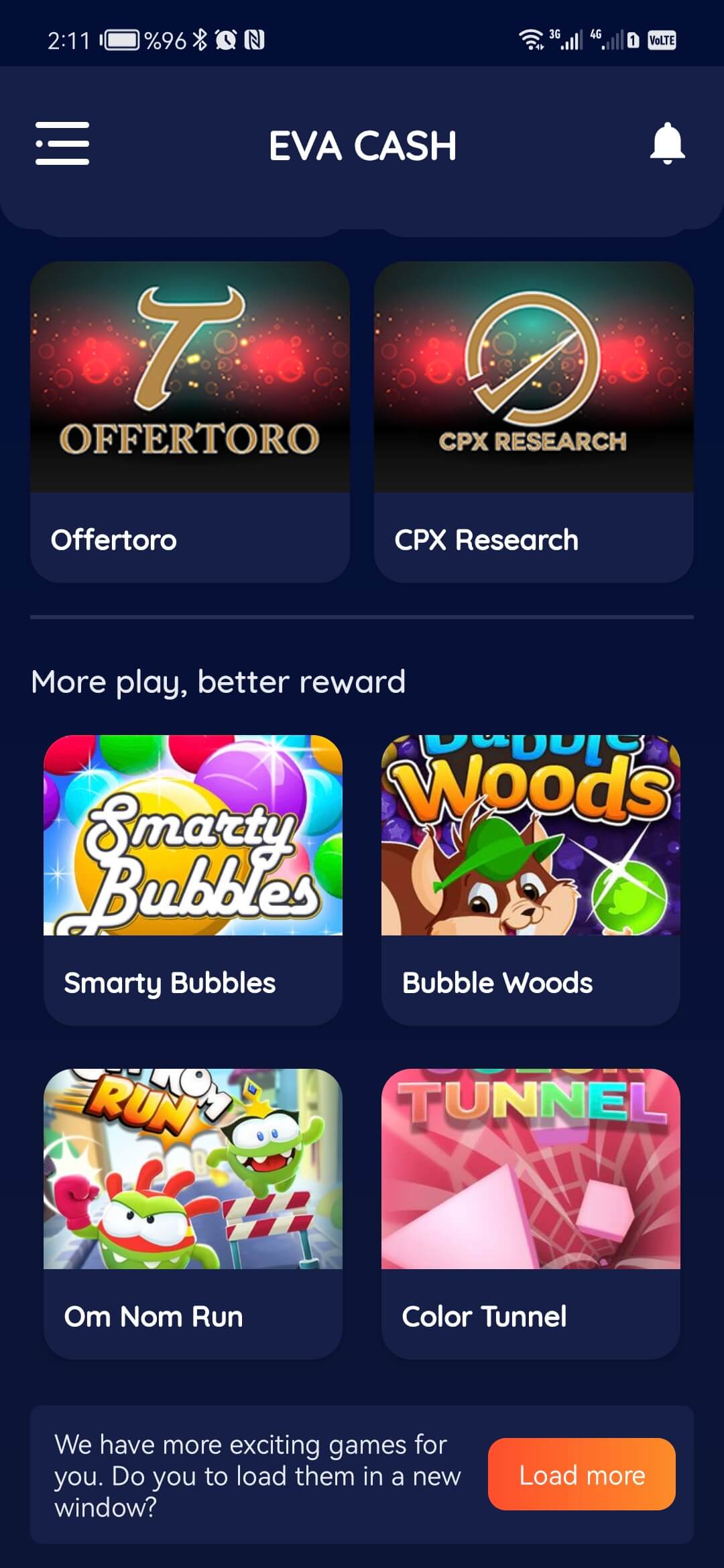Start the Om Nom Run game
The image size is (724, 1568).
(193, 1213)
